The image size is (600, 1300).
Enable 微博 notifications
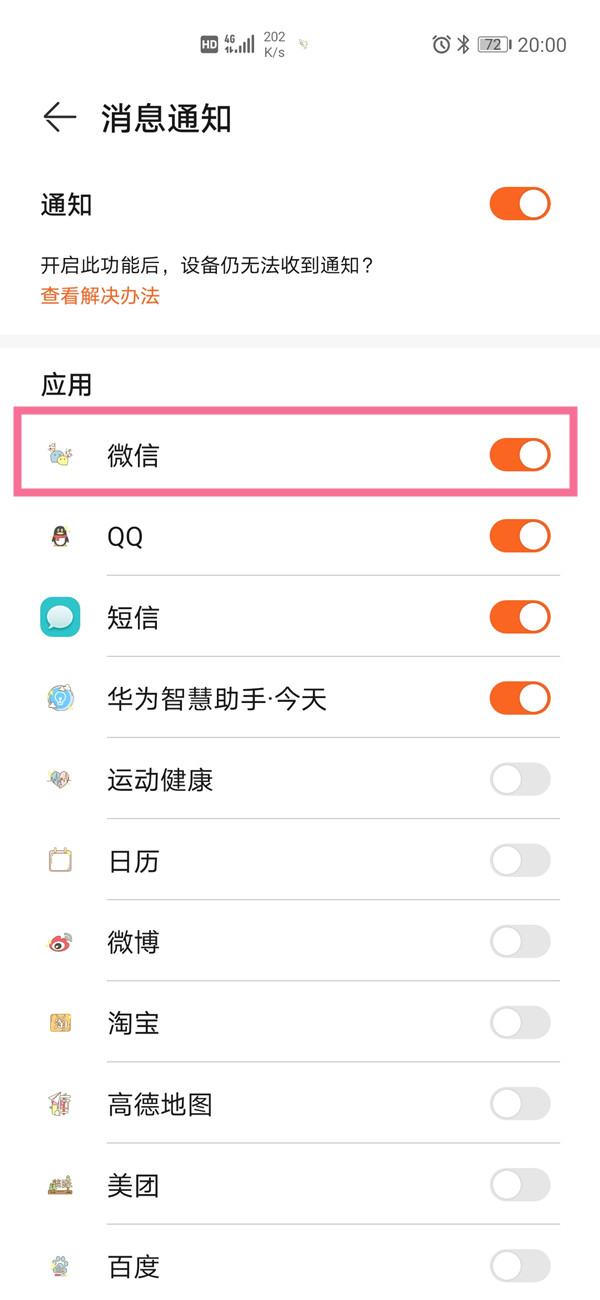520,941
